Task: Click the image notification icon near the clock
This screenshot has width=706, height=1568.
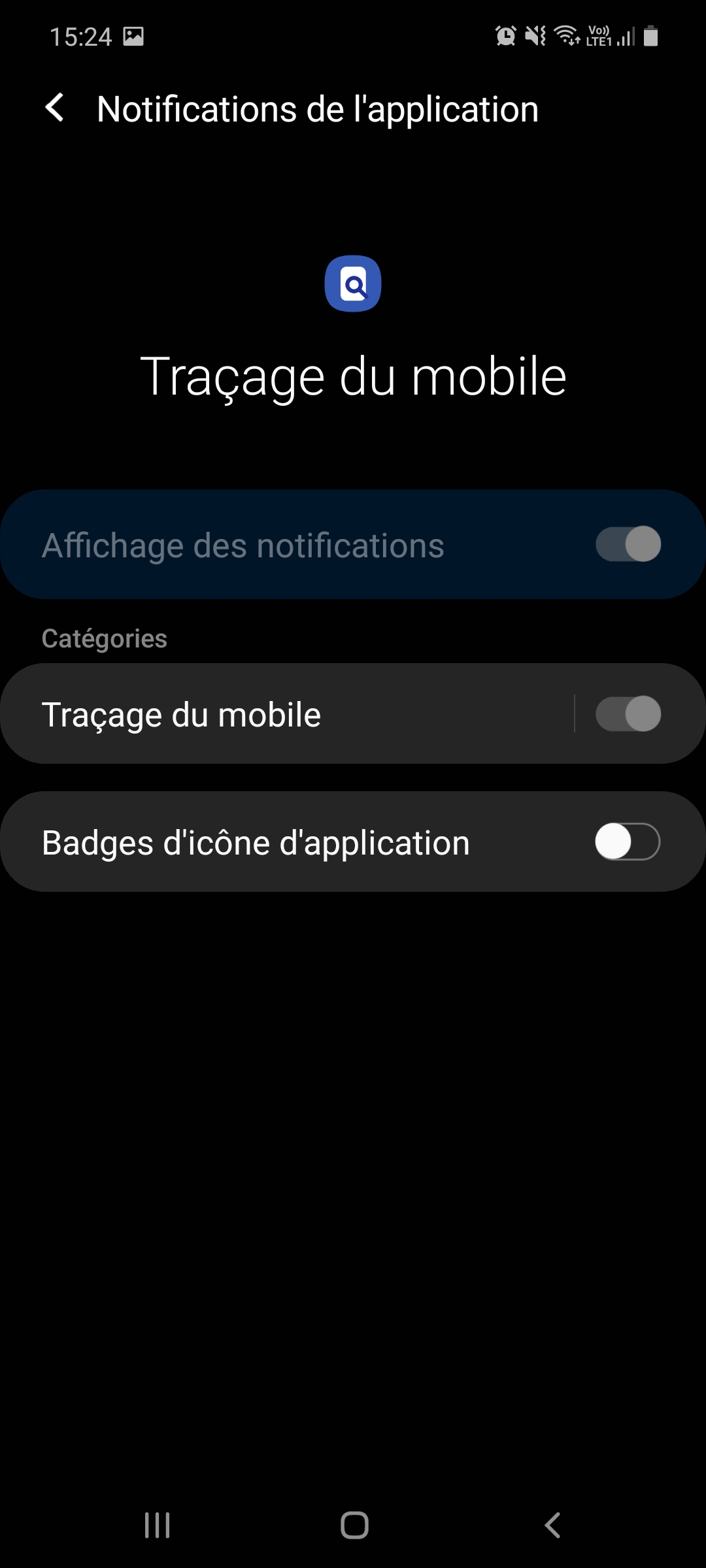Action: [x=134, y=37]
